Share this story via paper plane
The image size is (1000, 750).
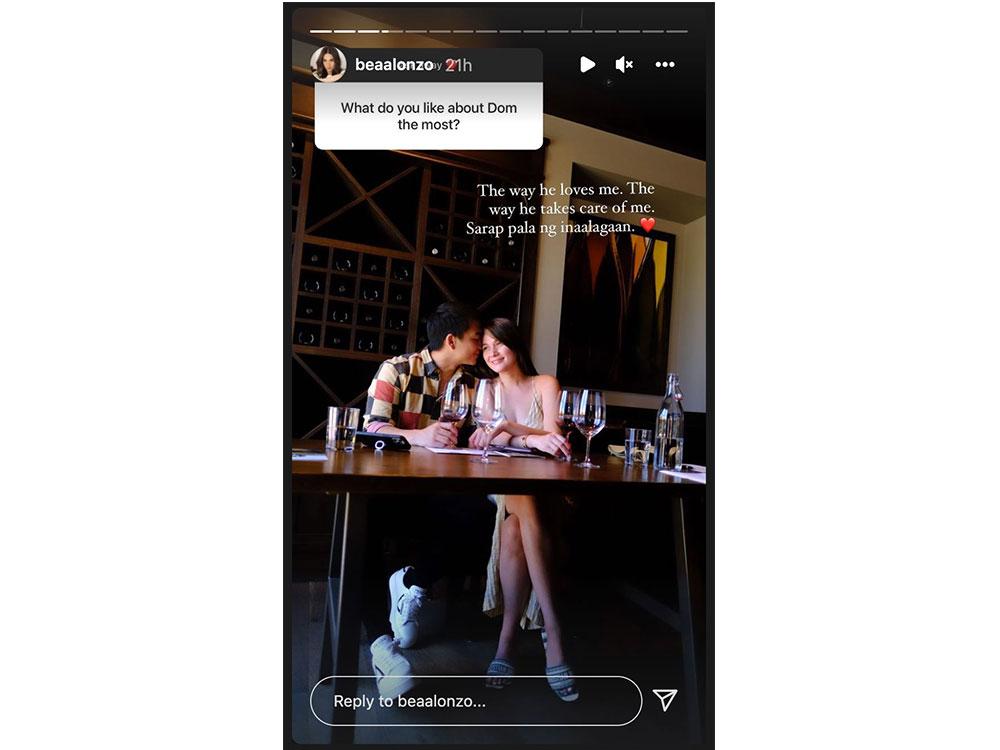pos(665,700)
